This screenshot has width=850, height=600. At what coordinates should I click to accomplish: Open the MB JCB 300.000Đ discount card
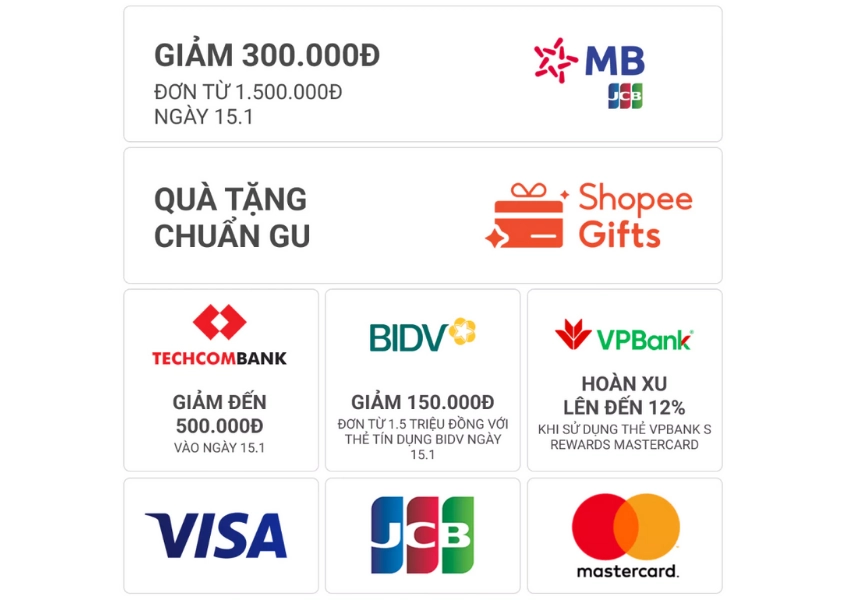tap(422, 74)
